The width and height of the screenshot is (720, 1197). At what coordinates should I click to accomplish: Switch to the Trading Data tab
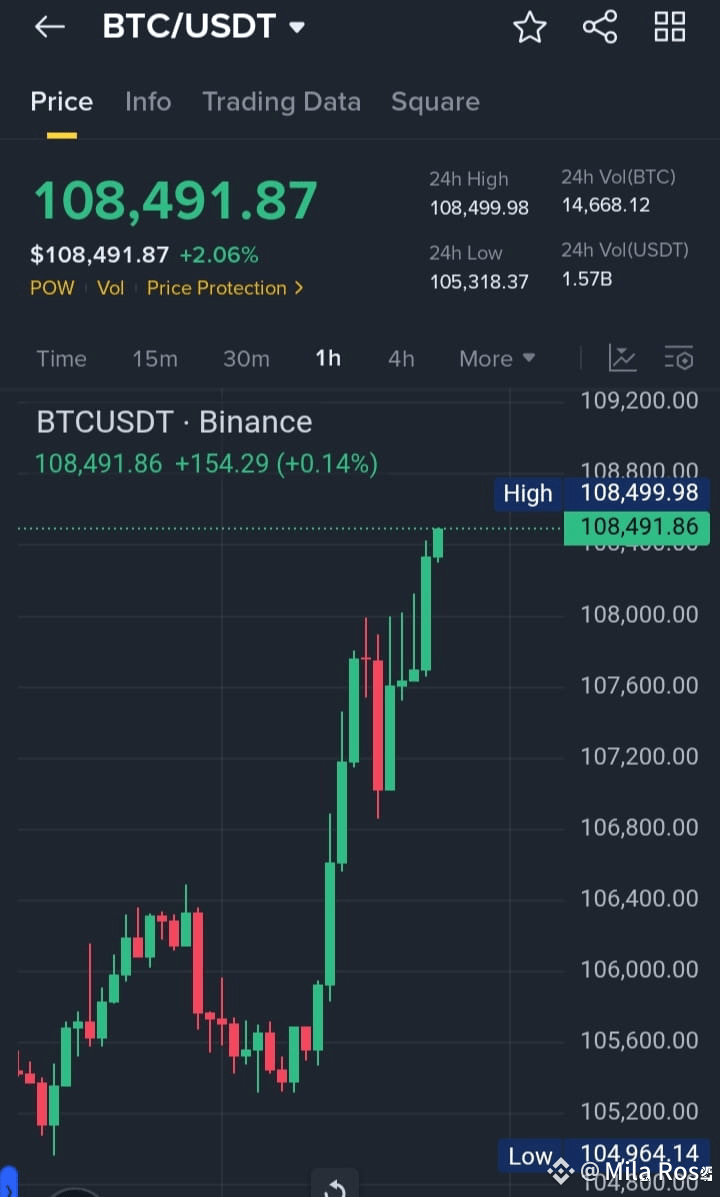click(281, 101)
